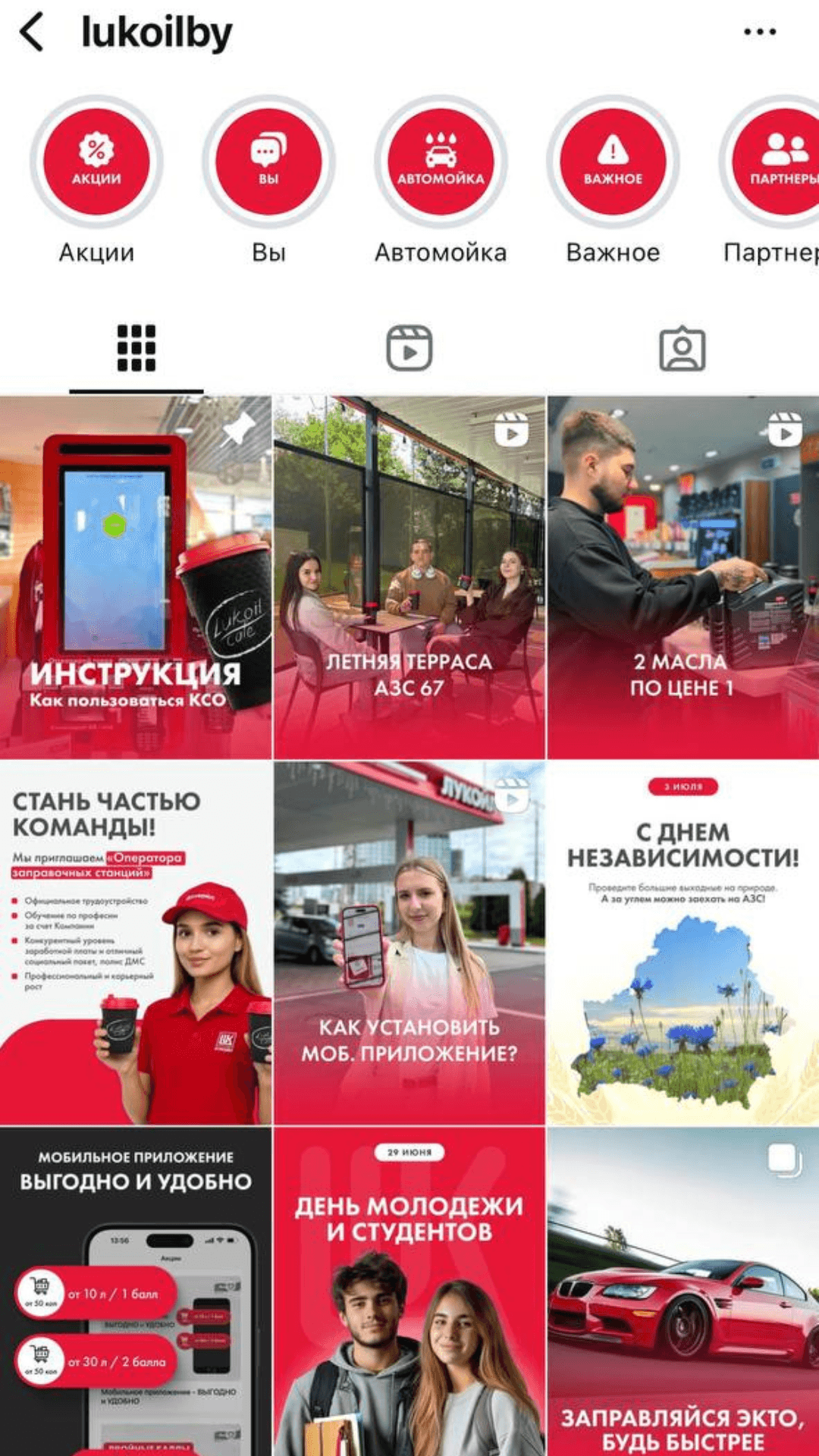
Task: Open the pinned ИНСТРУКЦИЯ post
Action: [x=136, y=577]
